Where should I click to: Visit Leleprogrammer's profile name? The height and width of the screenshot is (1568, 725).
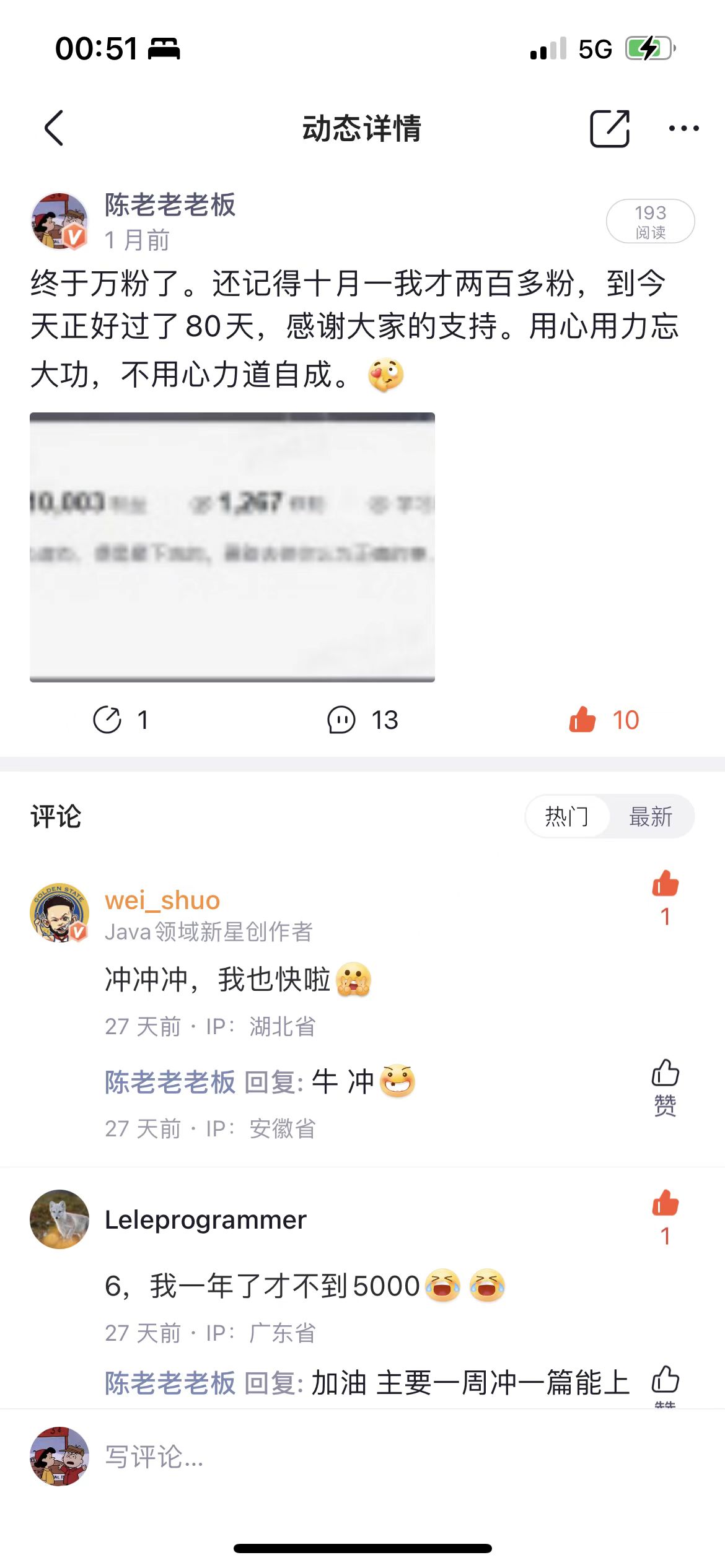pyautogui.click(x=204, y=1219)
